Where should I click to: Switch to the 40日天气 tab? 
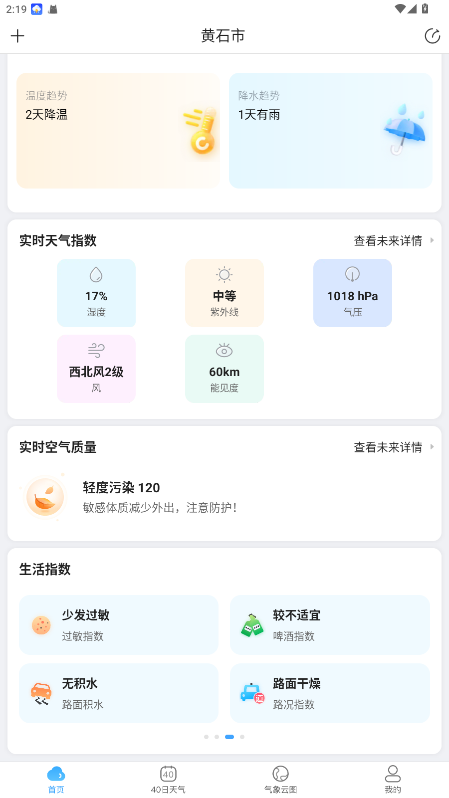168,780
